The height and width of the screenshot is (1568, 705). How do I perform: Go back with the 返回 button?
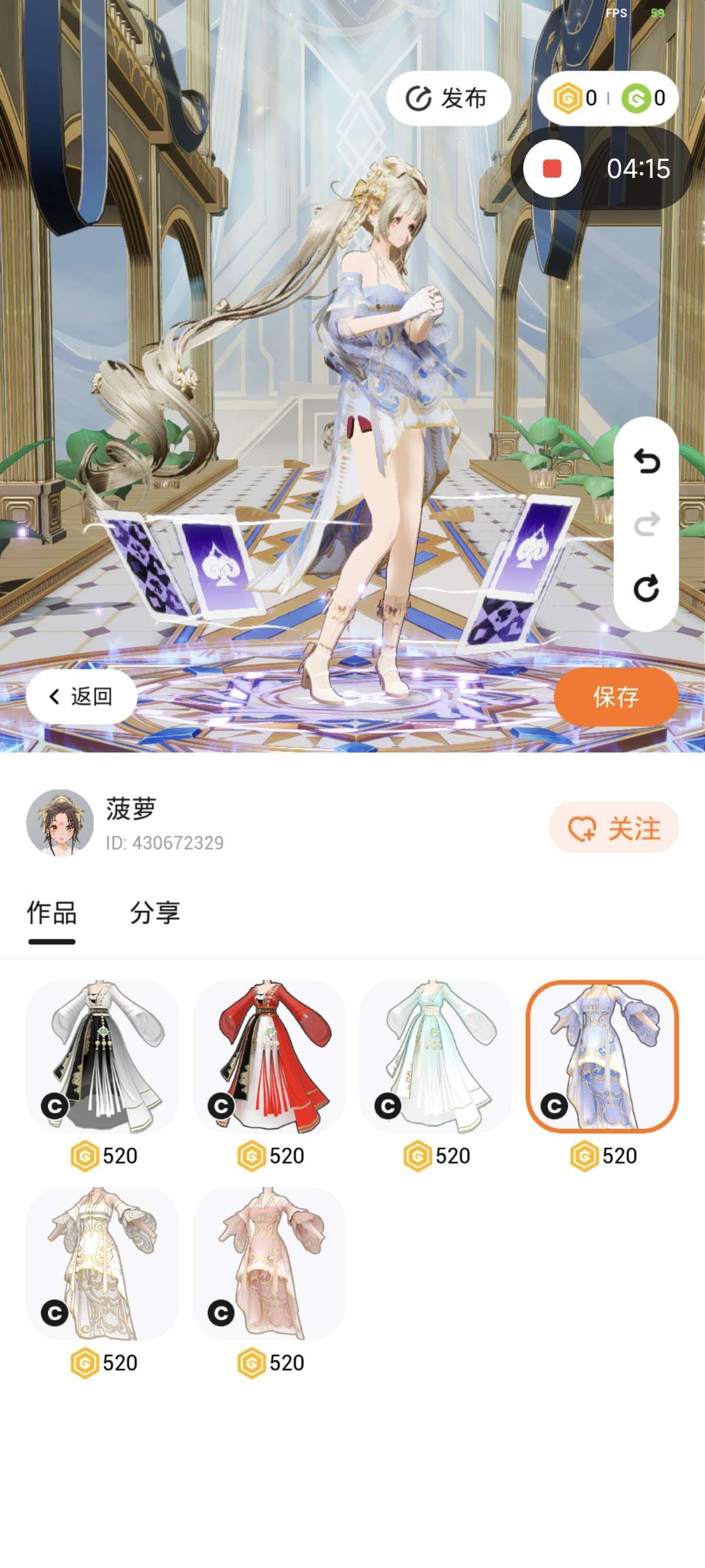[81, 696]
